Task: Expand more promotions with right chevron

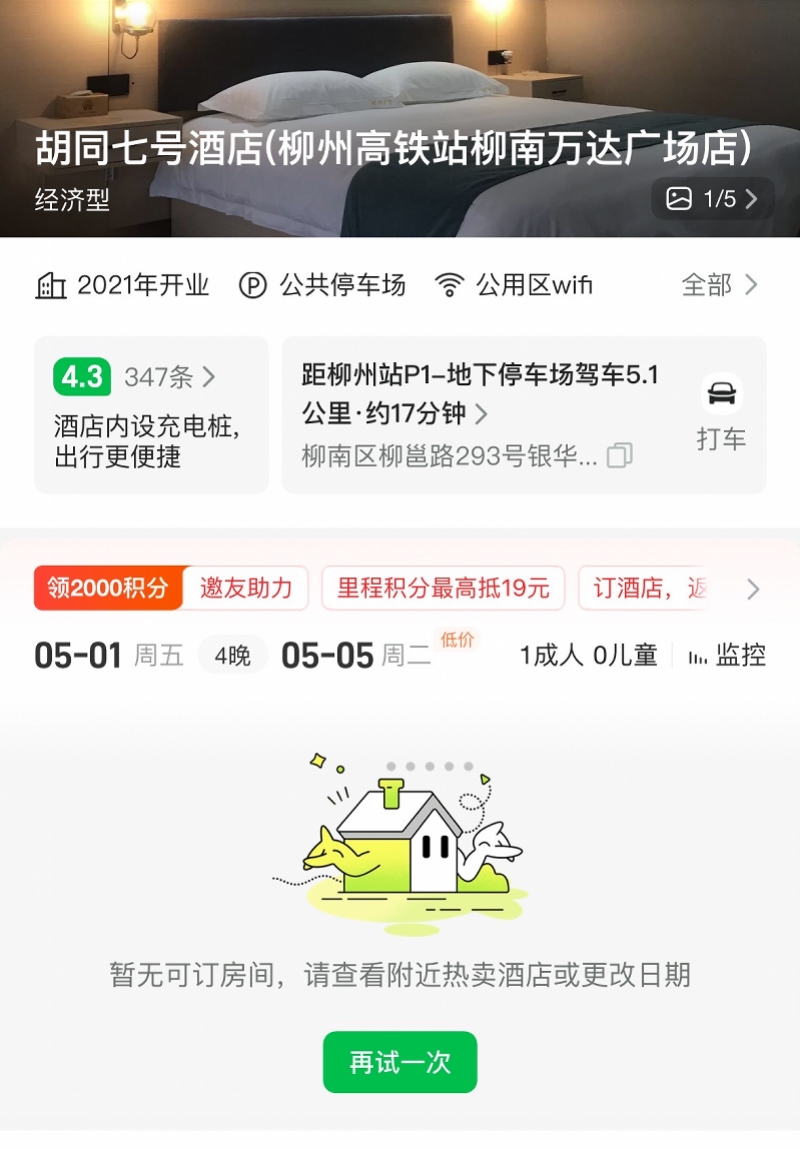Action: [756, 589]
